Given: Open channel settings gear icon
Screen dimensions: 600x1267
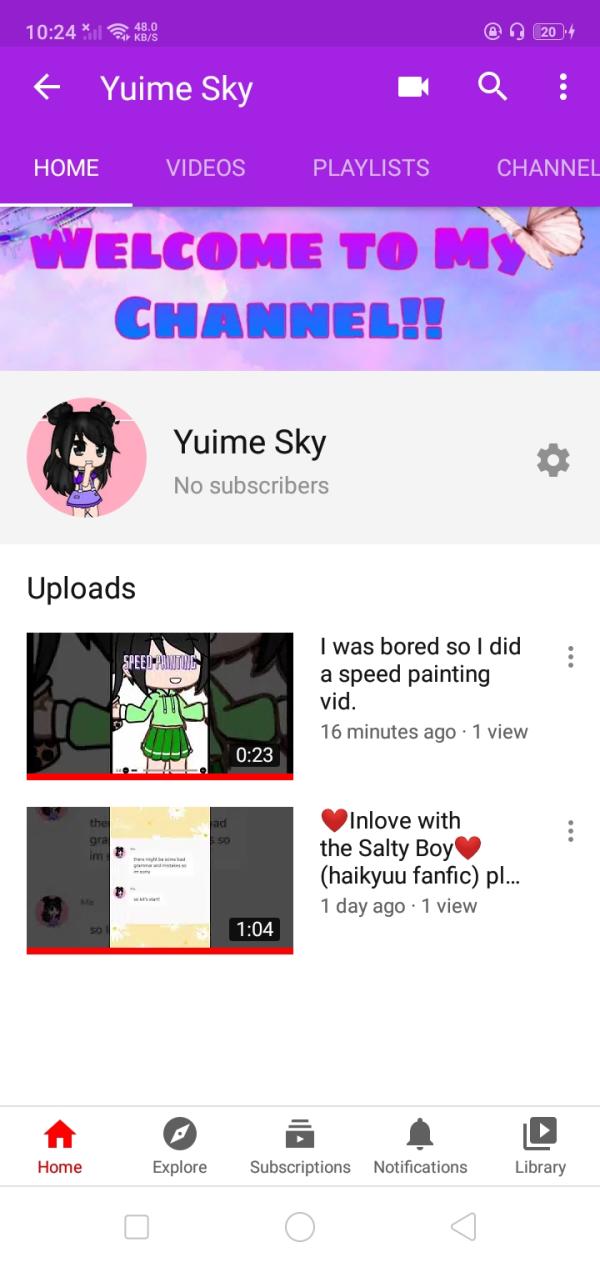Looking at the screenshot, I should tap(553, 460).
